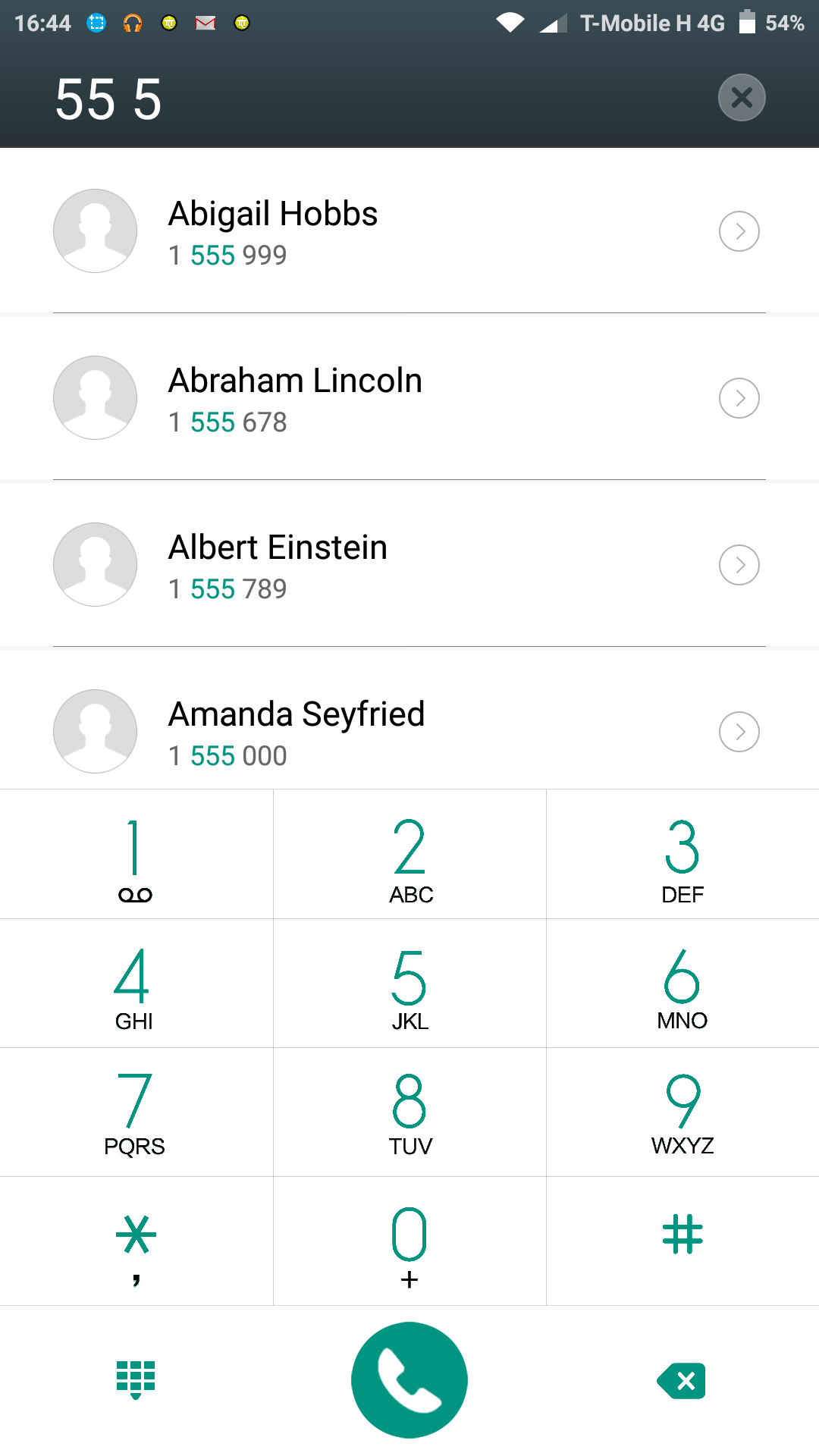Image resolution: width=819 pixels, height=1456 pixels.
Task: Enter digit 3 DEF
Action: tap(682, 854)
